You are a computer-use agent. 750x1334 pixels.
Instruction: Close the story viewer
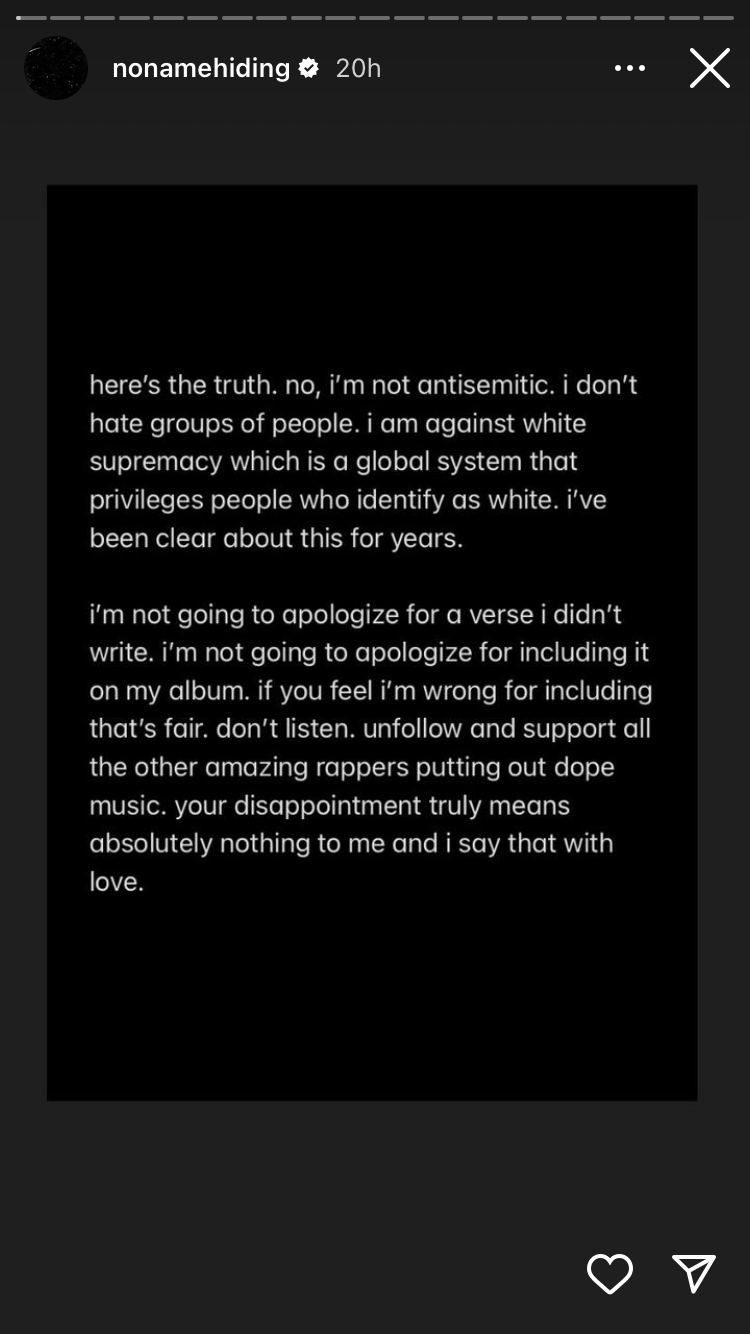click(x=709, y=68)
